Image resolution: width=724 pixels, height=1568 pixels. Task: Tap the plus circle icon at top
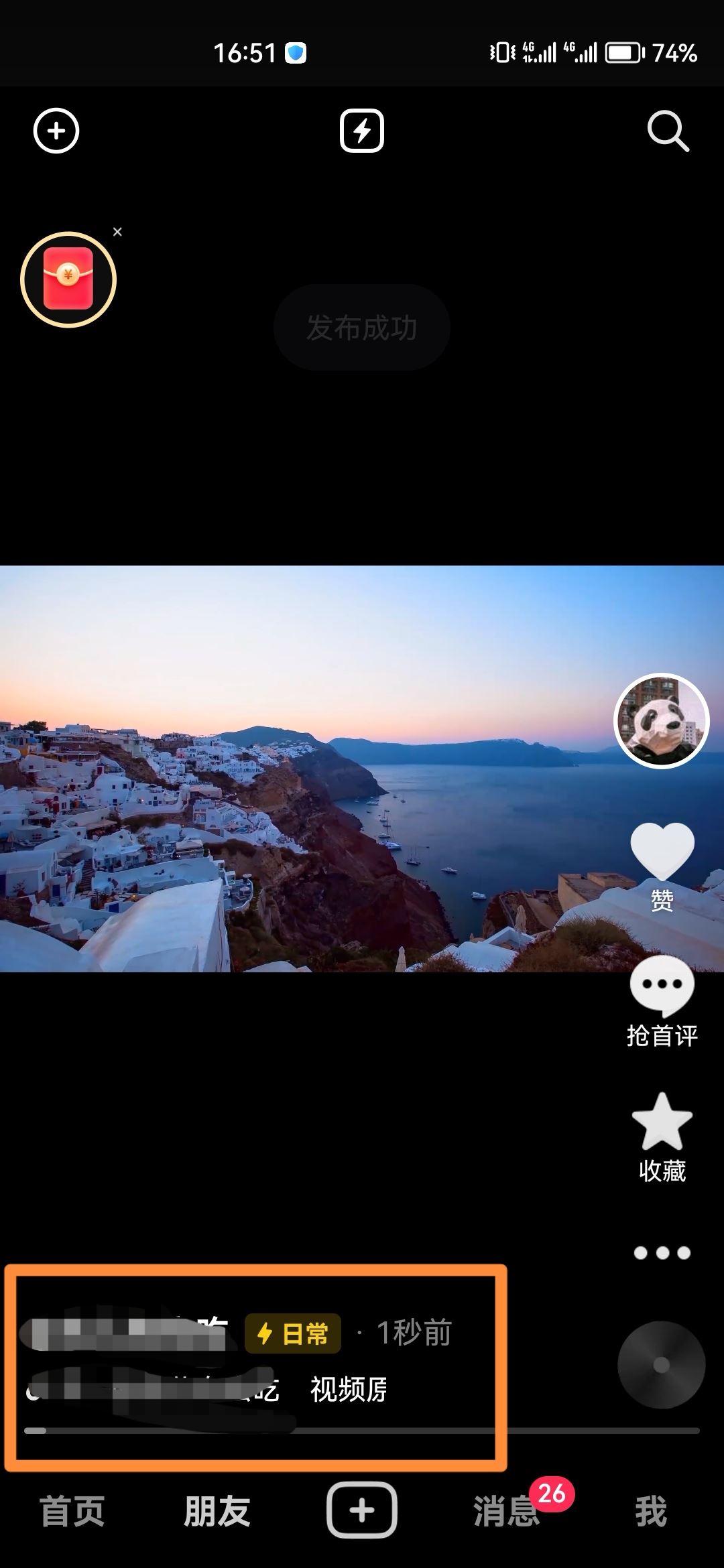pos(56,131)
